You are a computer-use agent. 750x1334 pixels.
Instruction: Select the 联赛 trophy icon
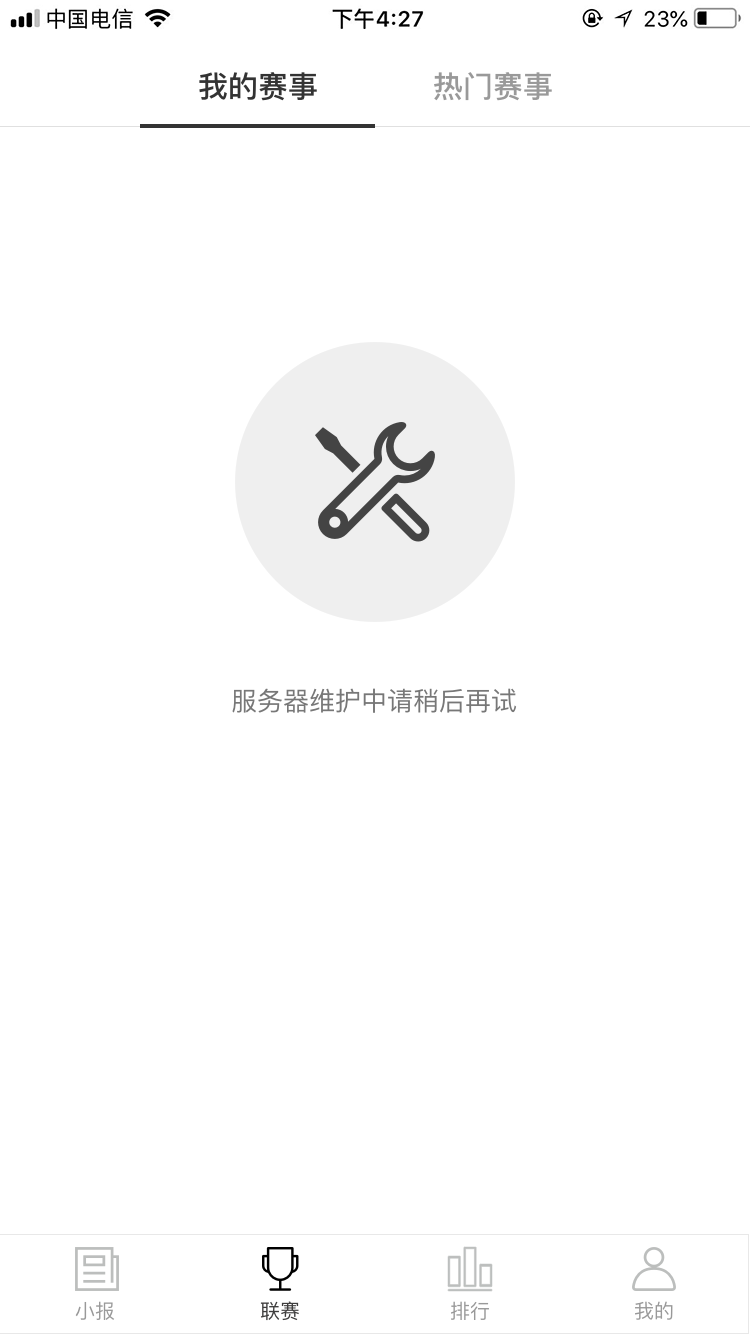280,1268
